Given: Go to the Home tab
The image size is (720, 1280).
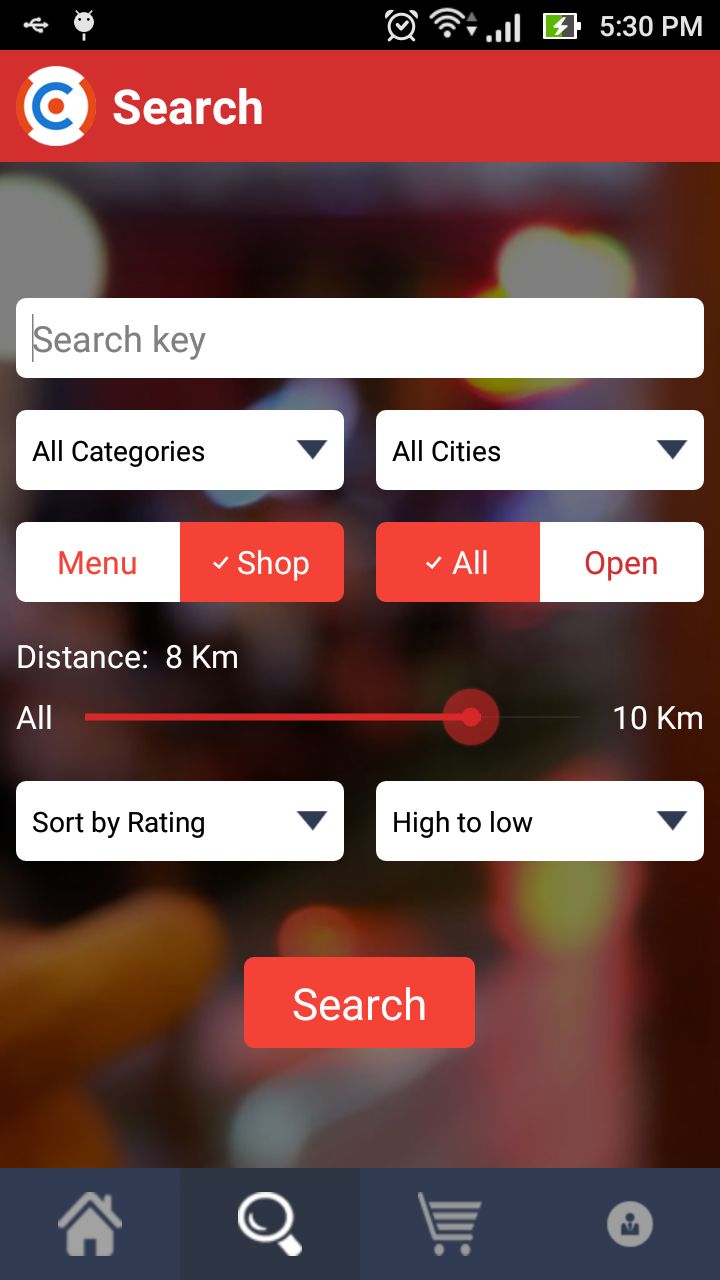Looking at the screenshot, I should coord(90,1224).
